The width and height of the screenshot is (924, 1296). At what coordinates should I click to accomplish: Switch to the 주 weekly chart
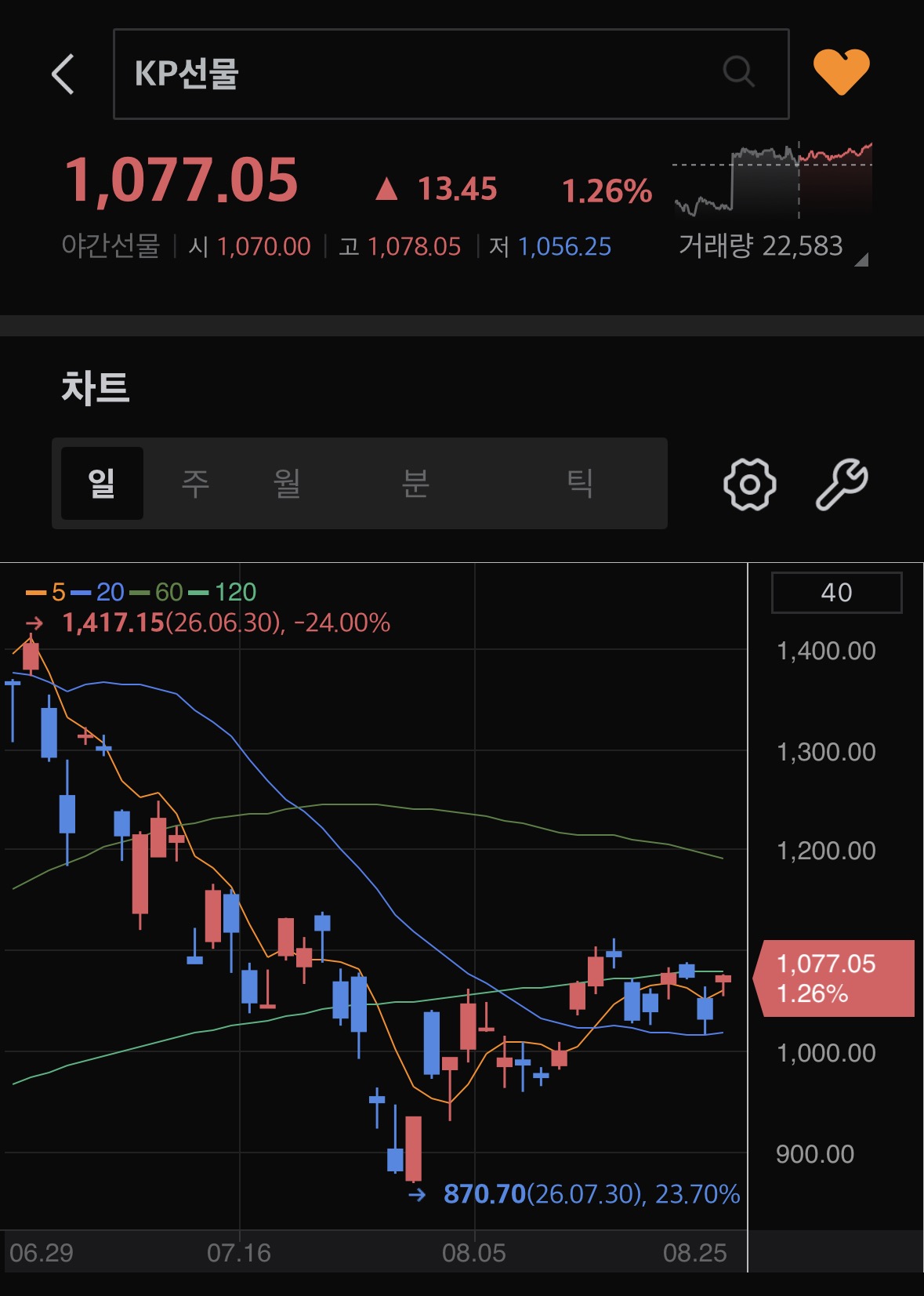[195, 483]
